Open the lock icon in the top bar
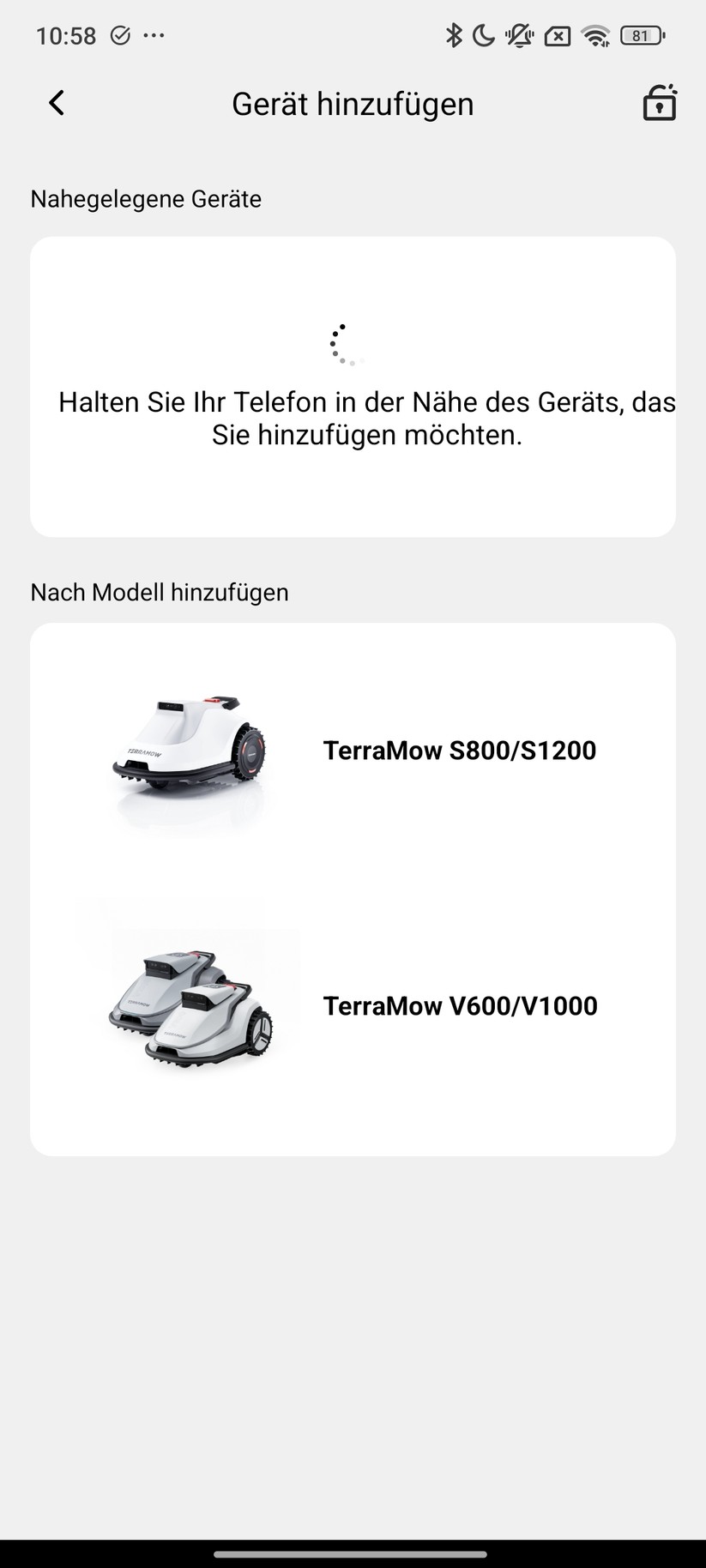This screenshot has height=1568, width=706. 659,103
